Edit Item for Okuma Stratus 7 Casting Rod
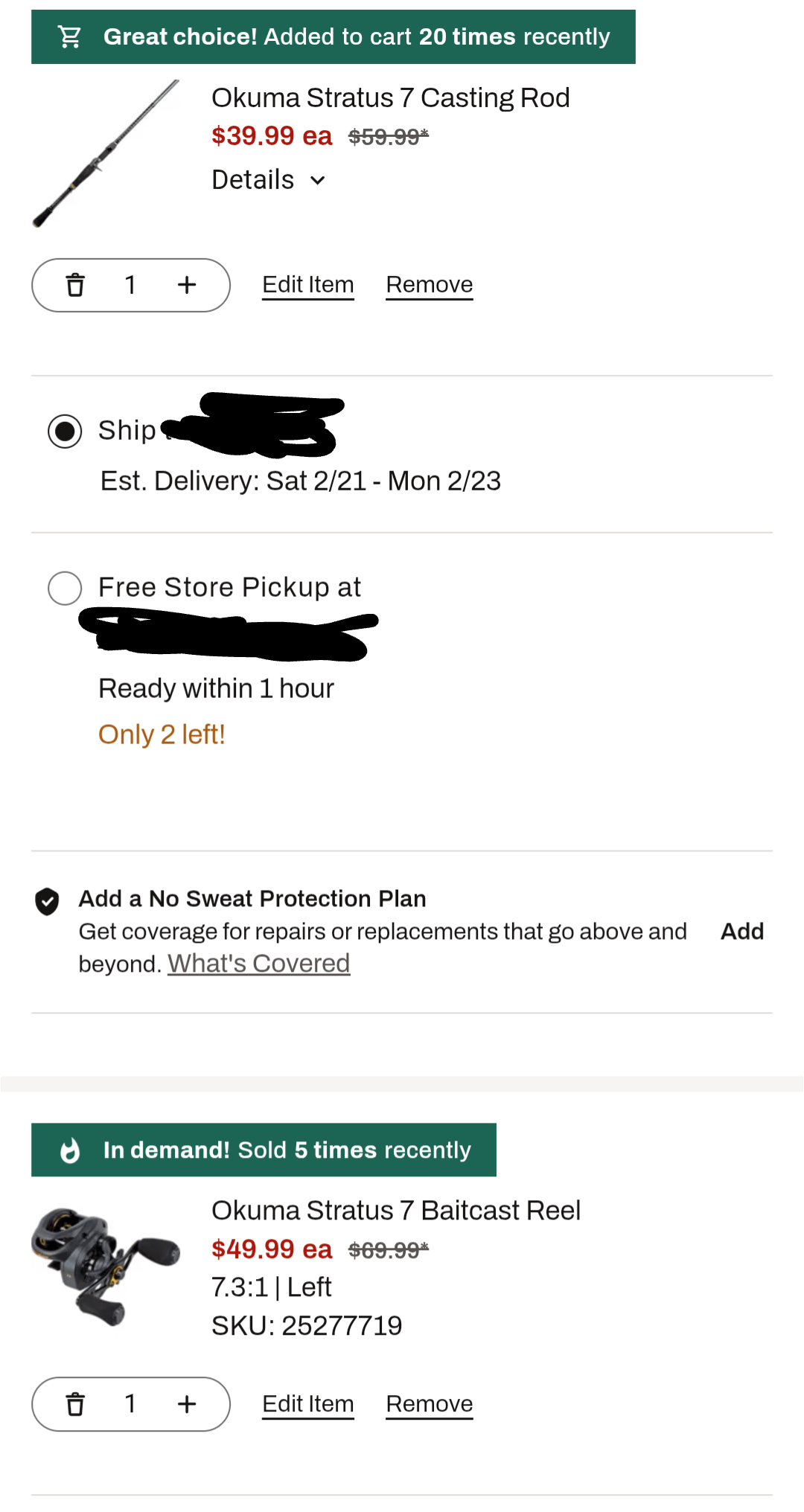This screenshot has width=804, height=1512. pos(307,285)
